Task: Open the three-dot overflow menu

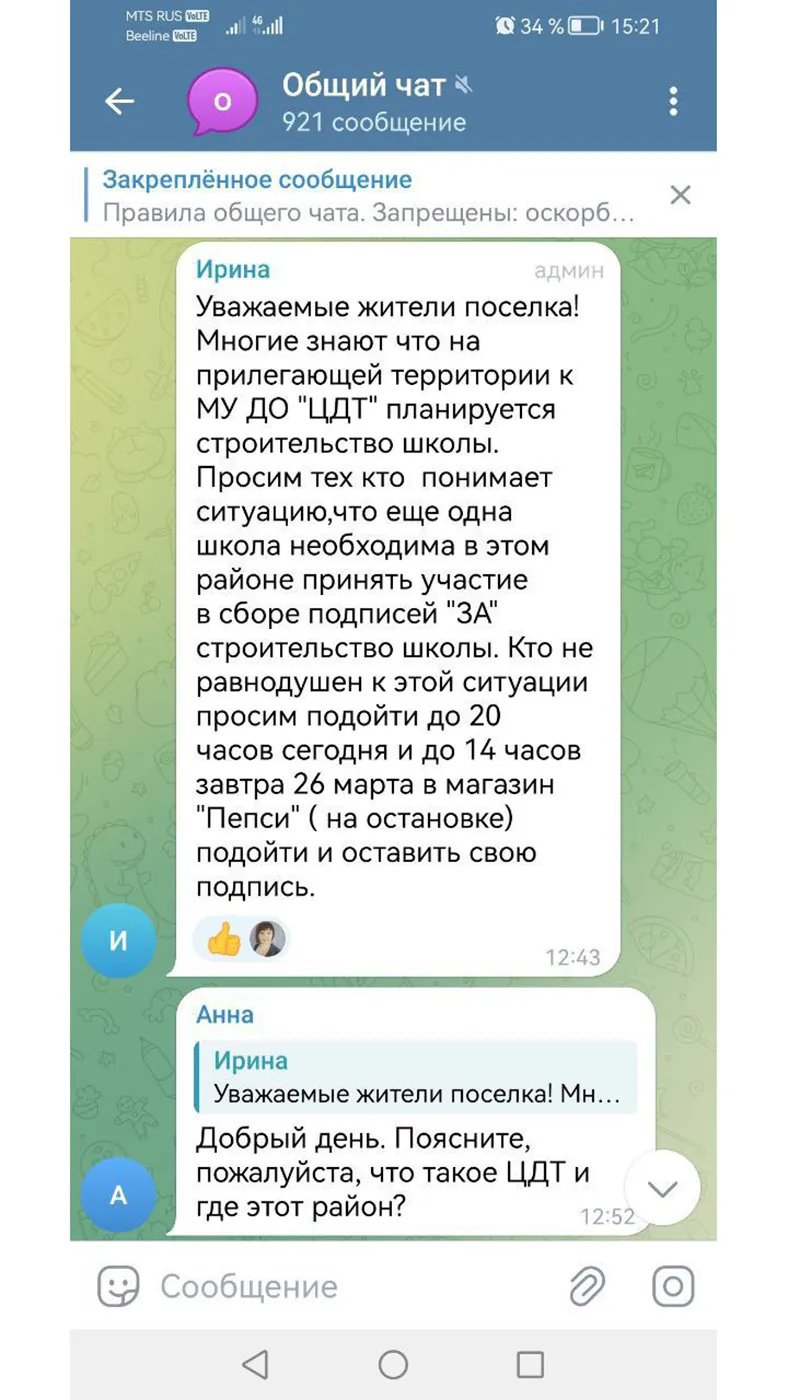Action: point(673,101)
